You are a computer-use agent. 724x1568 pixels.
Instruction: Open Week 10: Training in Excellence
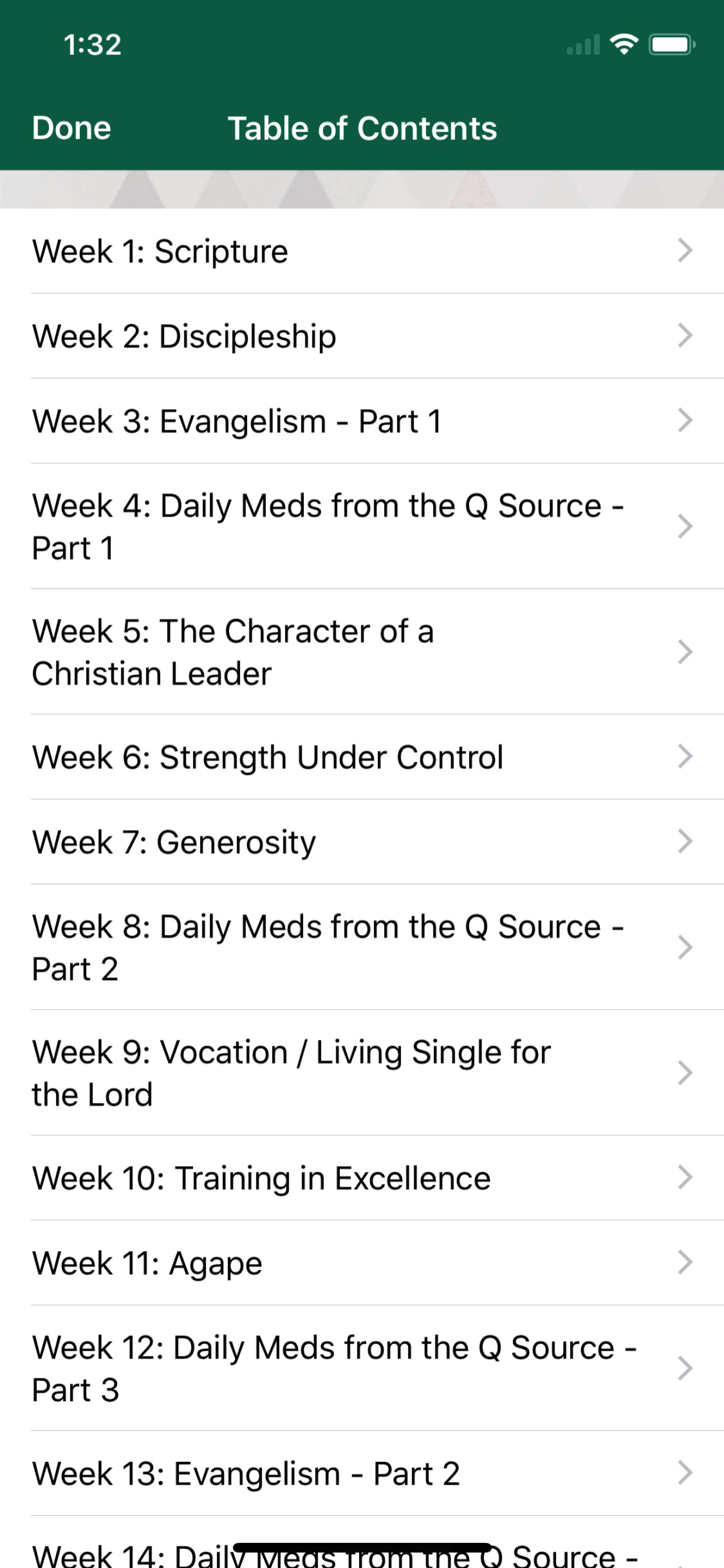(362, 1178)
